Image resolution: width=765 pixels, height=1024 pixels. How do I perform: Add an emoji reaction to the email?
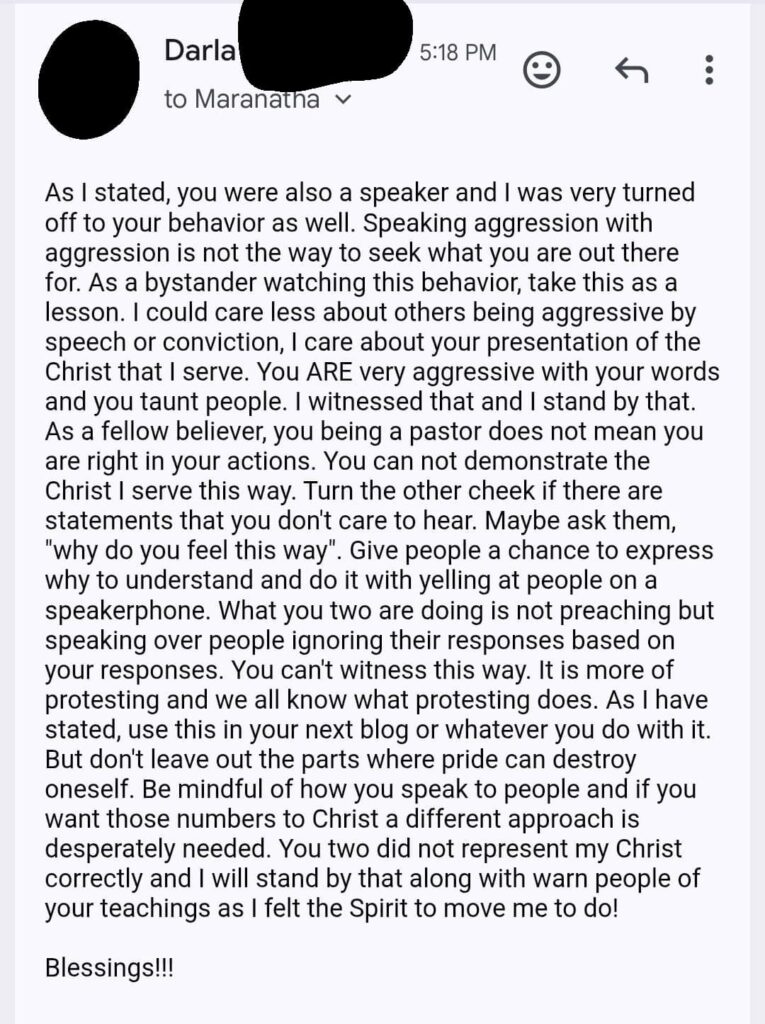[x=542, y=70]
